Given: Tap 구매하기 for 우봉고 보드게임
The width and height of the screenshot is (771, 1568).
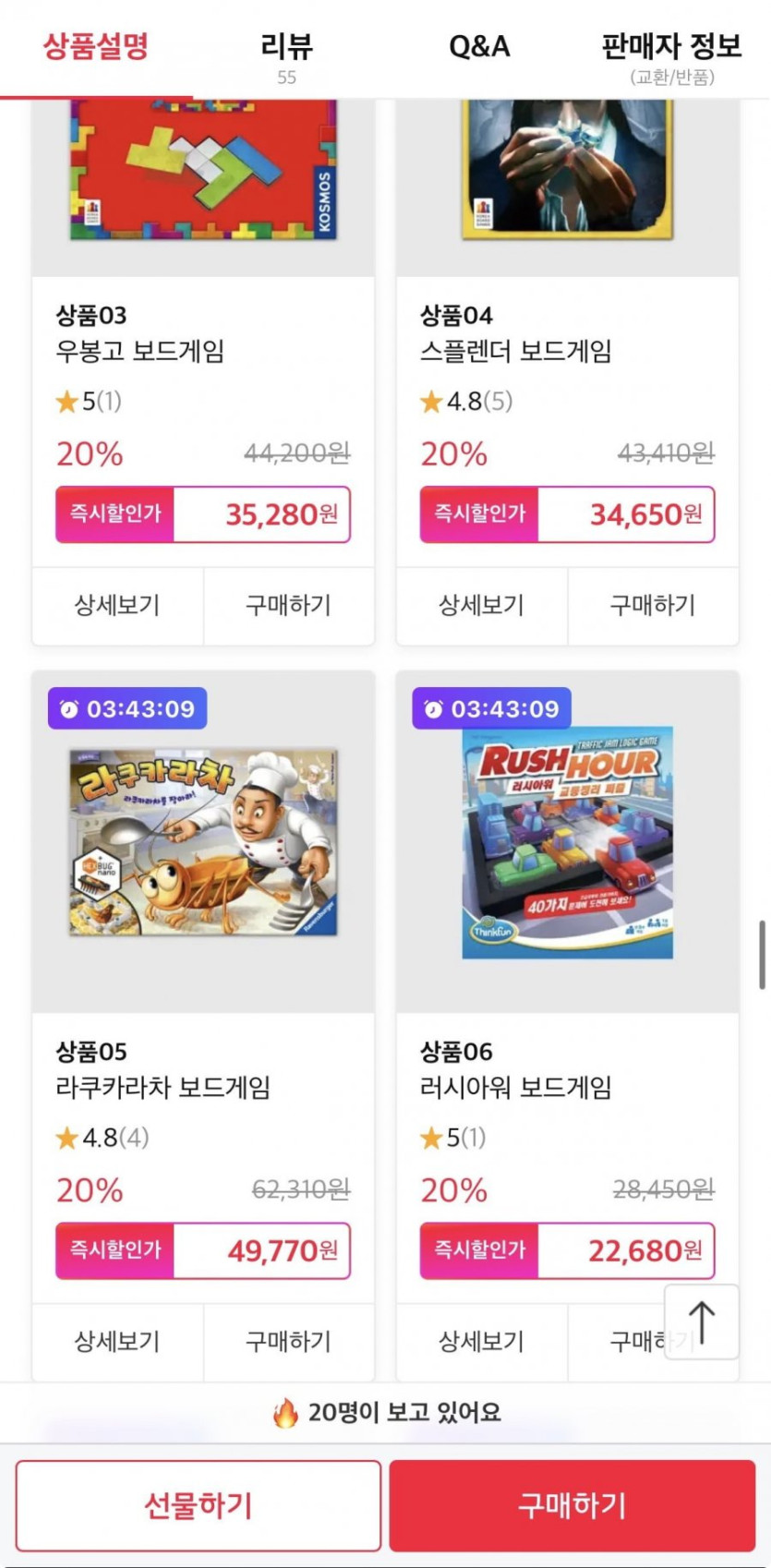Looking at the screenshot, I should pos(288,606).
